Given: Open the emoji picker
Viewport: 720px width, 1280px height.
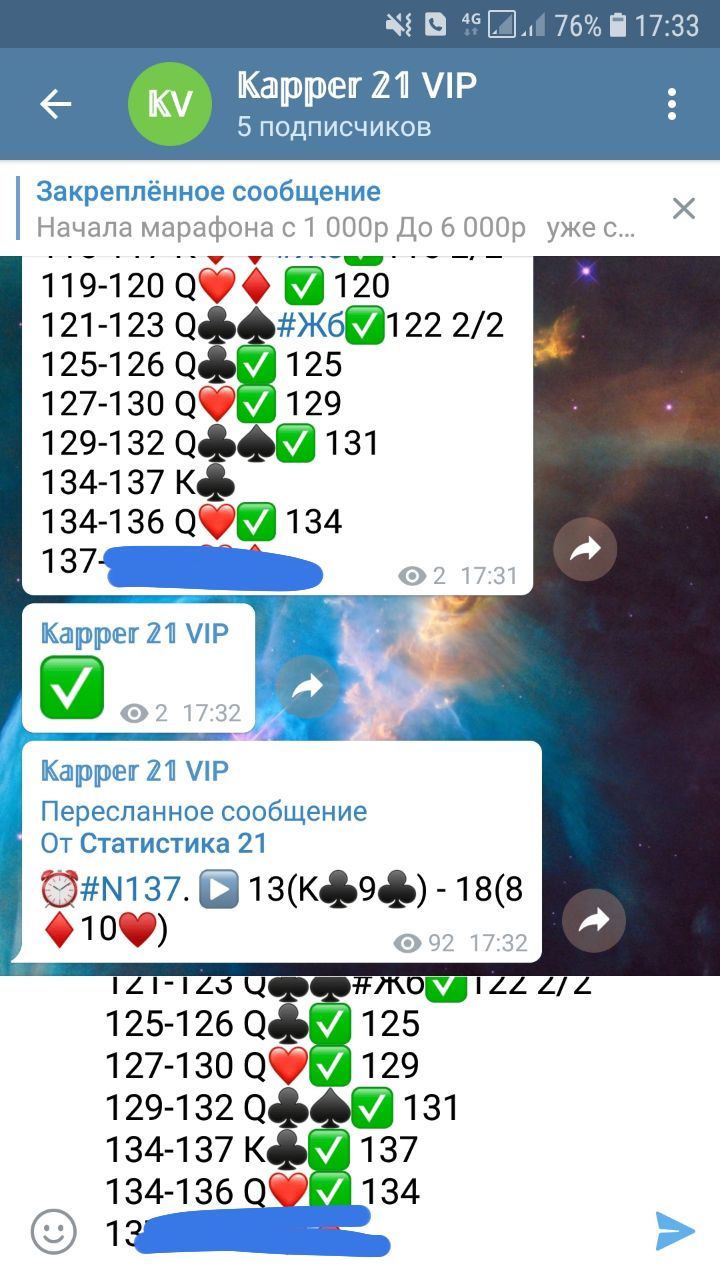Looking at the screenshot, I should (x=53, y=1232).
